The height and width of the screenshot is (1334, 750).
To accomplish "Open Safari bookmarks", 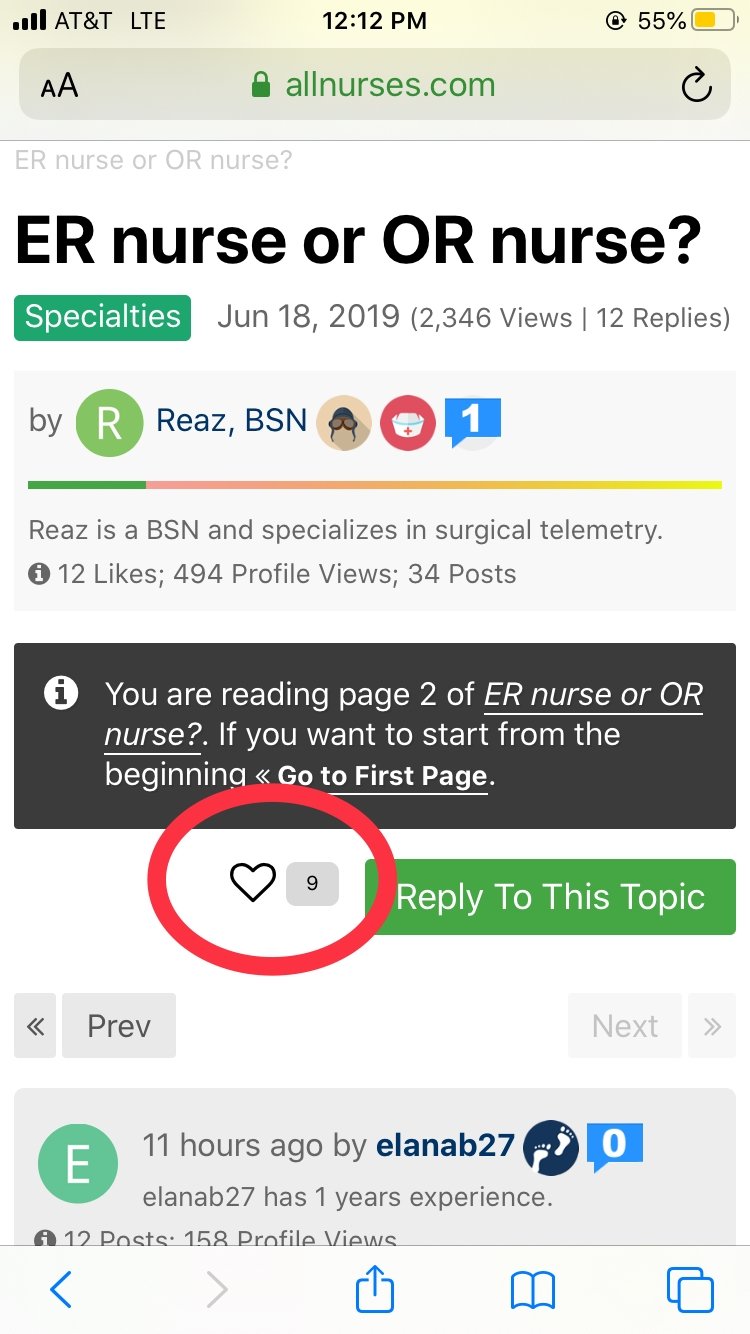I will tap(532, 1290).
